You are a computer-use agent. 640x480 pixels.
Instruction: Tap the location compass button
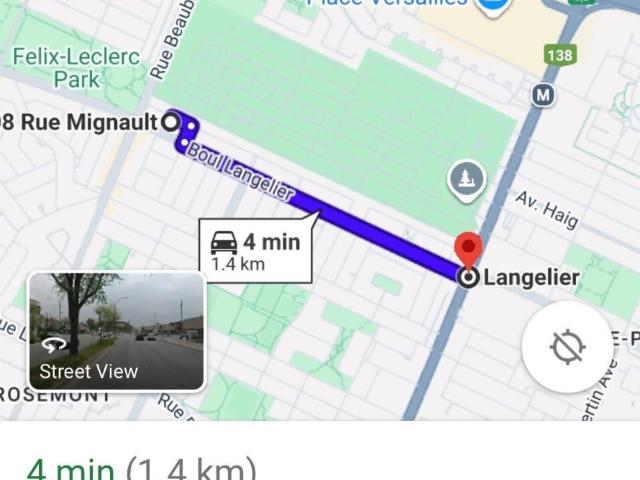coord(567,346)
